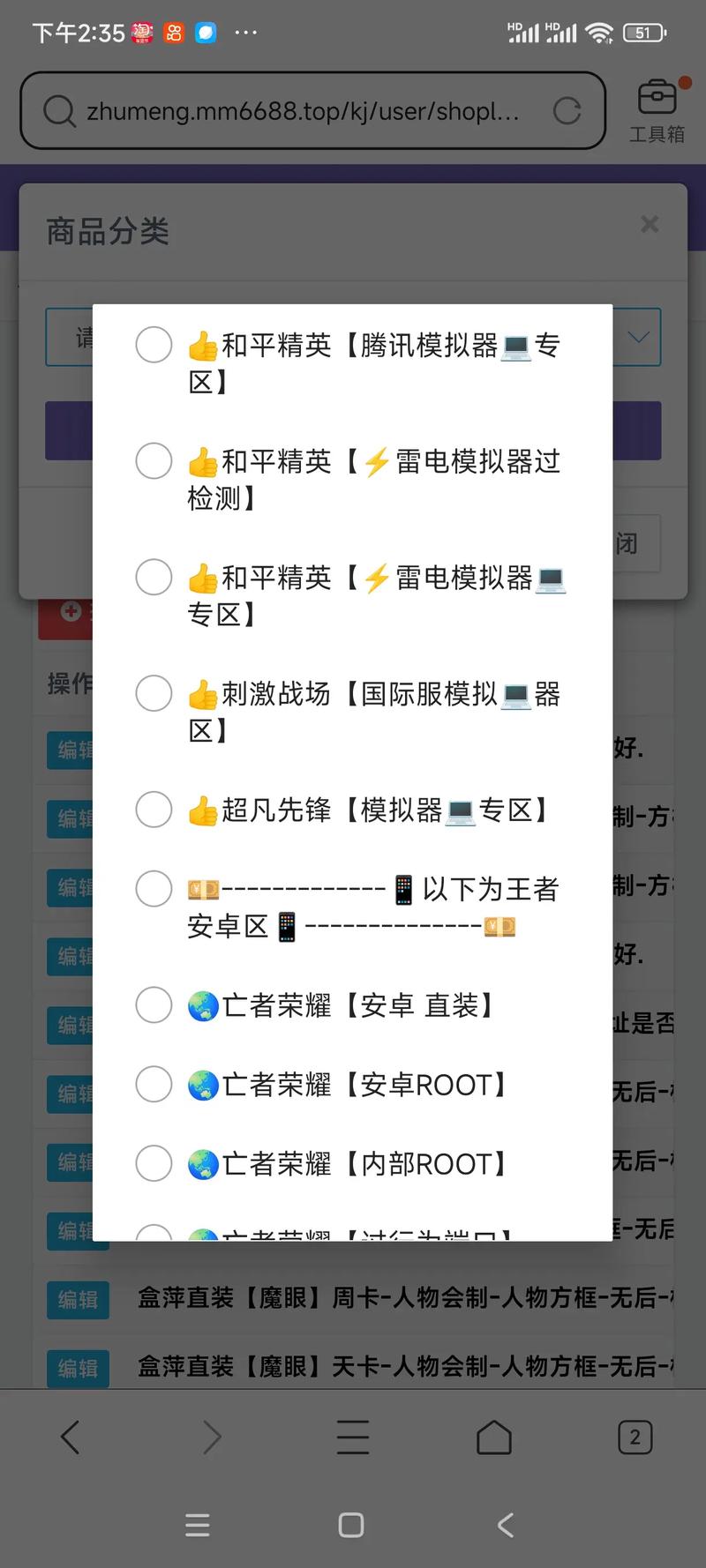
Task: Dismiss 商品分类 dialog with the X
Action: (650, 224)
